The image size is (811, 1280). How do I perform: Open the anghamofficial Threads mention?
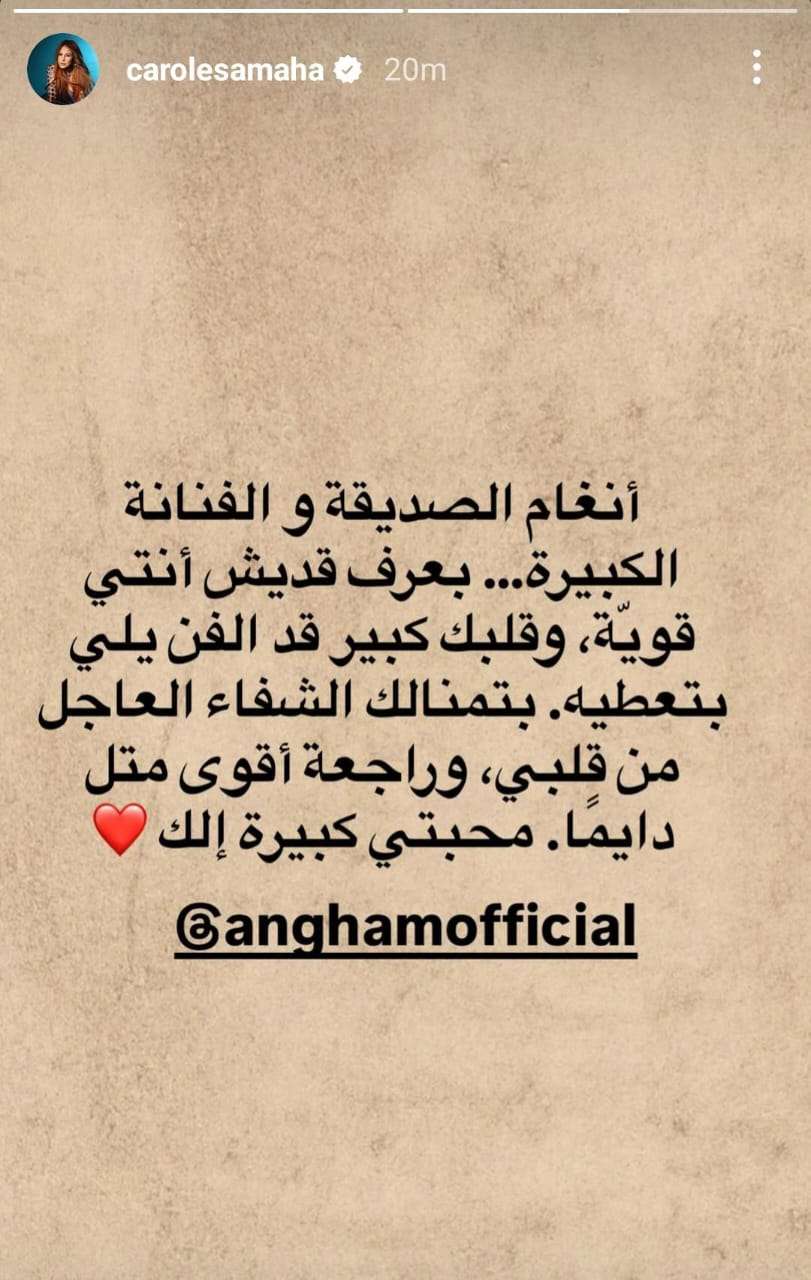click(x=406, y=926)
